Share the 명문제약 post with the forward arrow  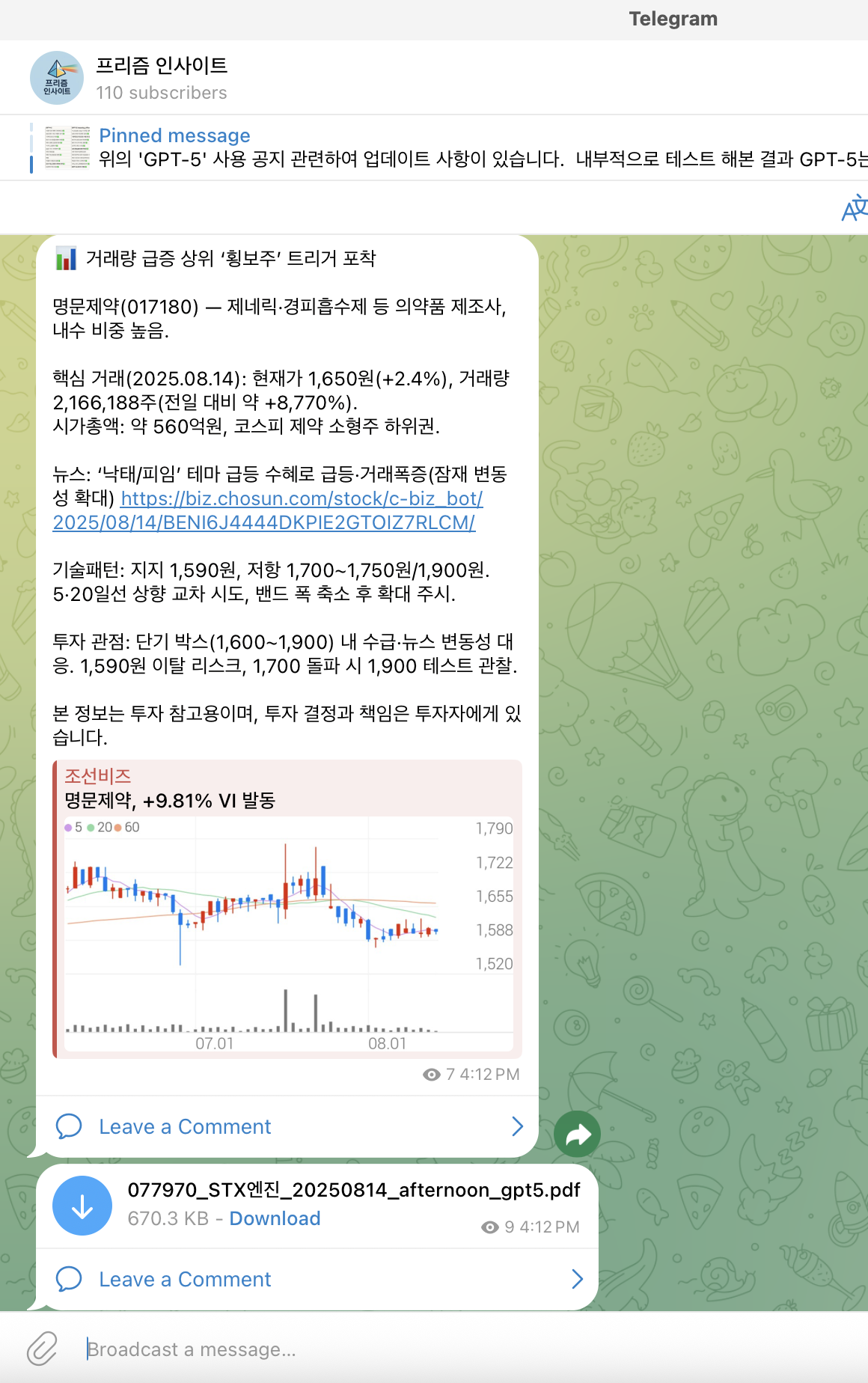pyautogui.click(x=578, y=1135)
